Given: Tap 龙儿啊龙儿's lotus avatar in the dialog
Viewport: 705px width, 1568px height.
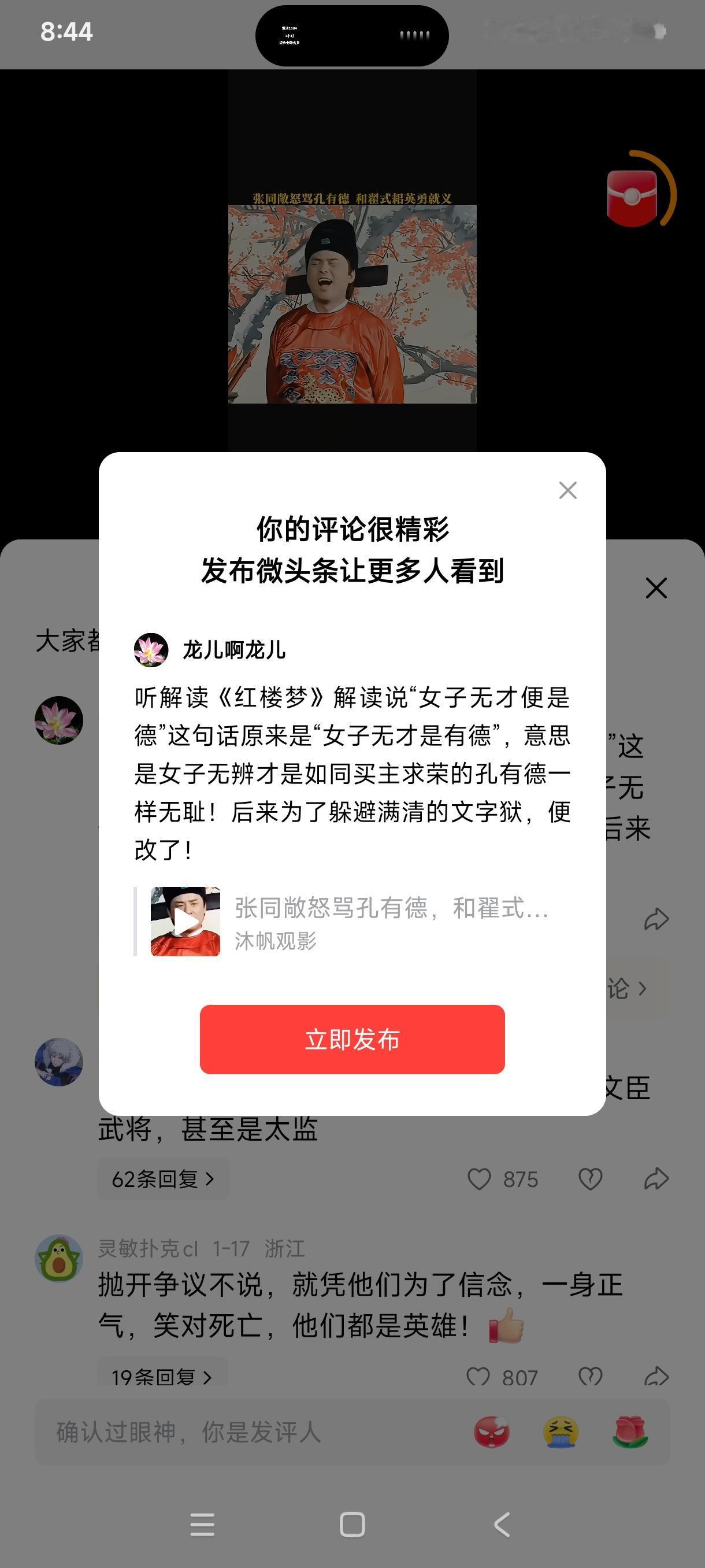Looking at the screenshot, I should pyautogui.click(x=152, y=649).
